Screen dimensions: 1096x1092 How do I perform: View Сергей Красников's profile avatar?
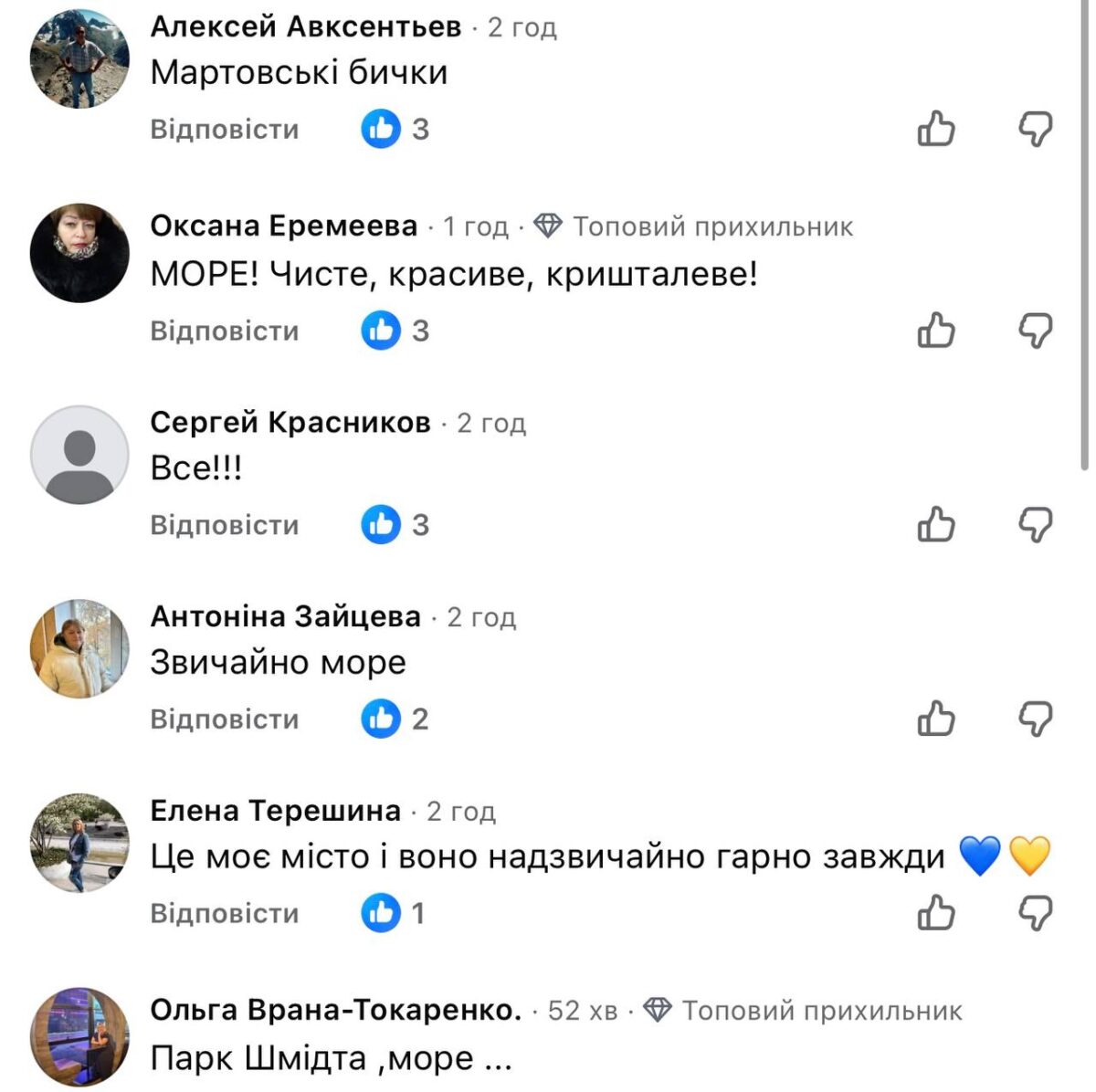coord(79,455)
